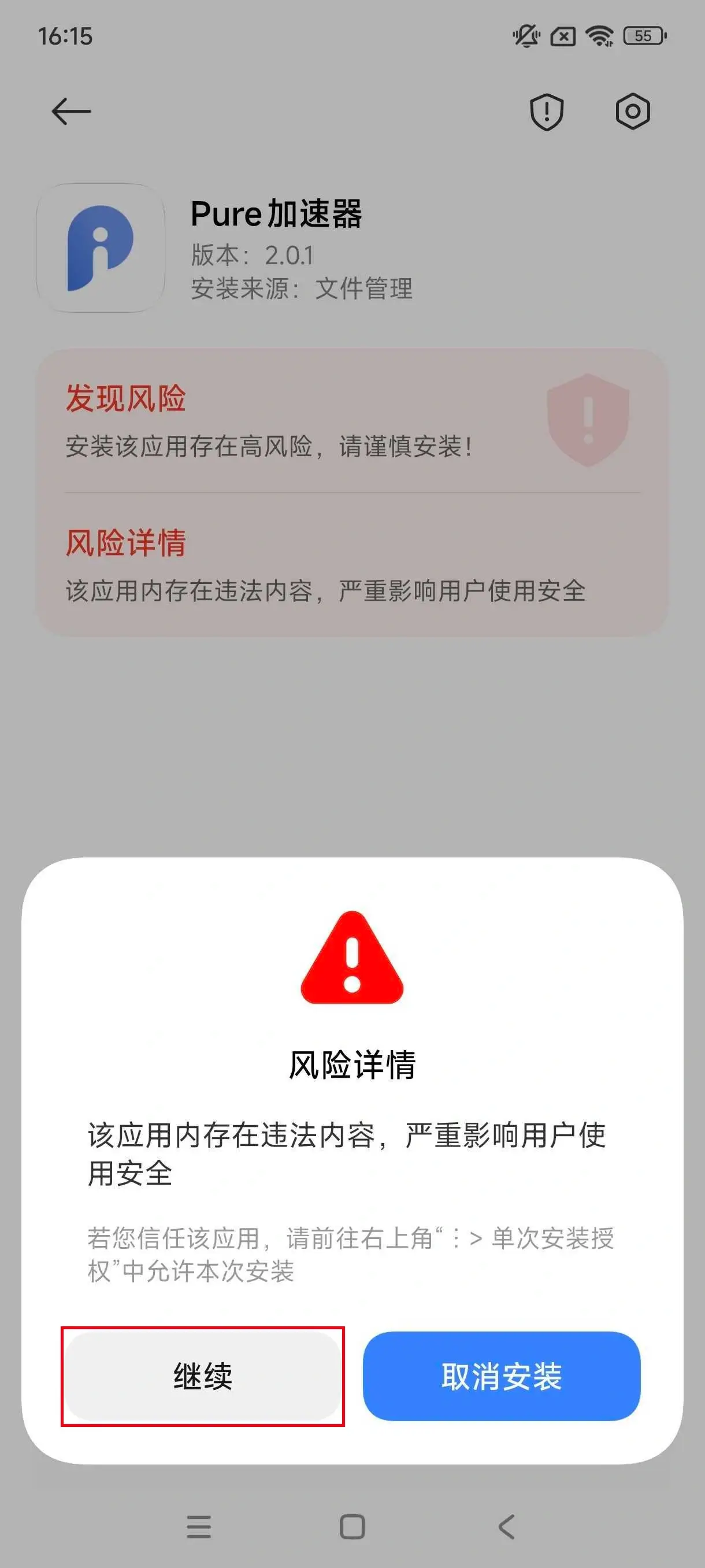Open the security warning shield icon
The image size is (705, 1568).
[x=548, y=111]
